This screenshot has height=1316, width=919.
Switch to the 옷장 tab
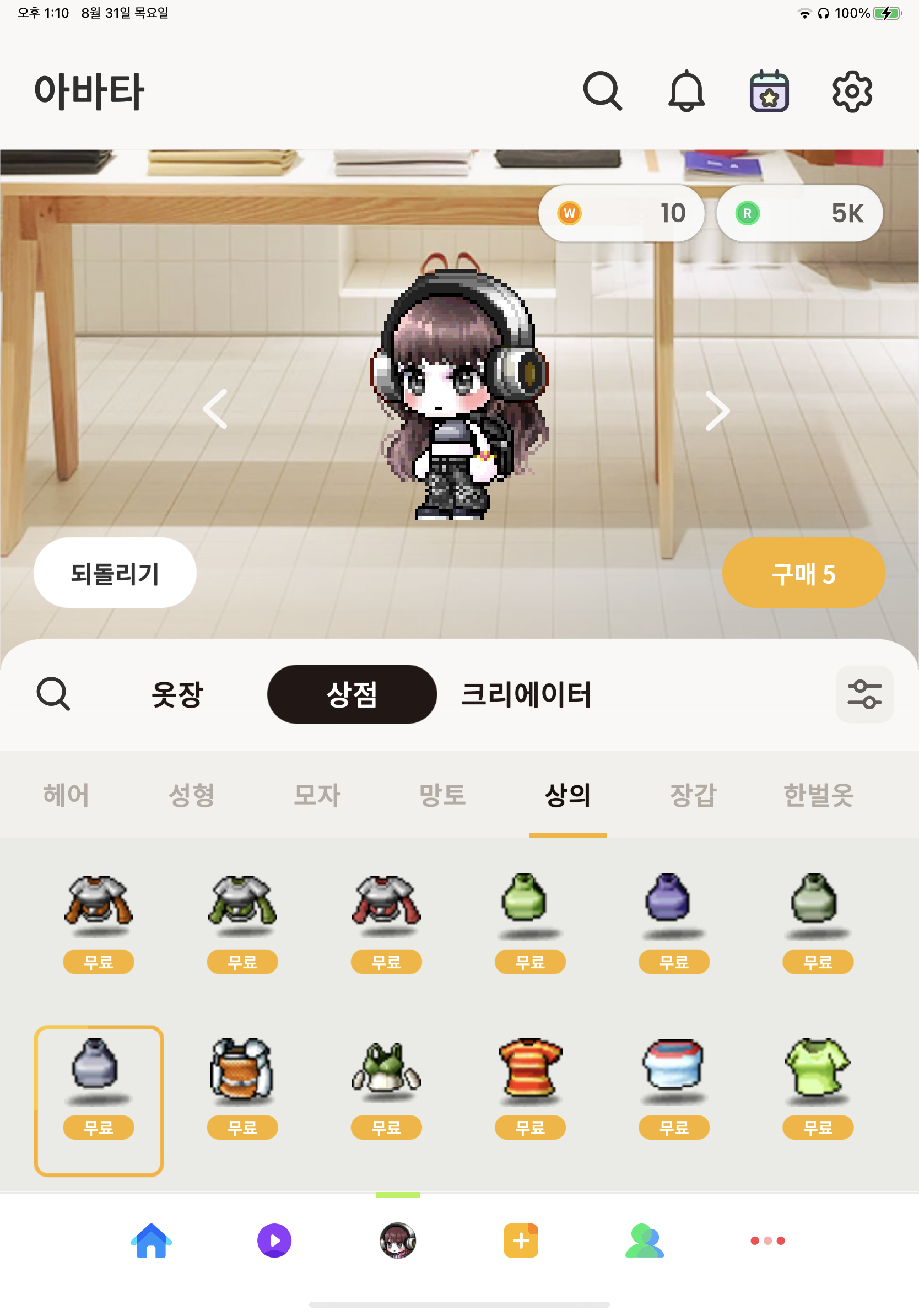177,694
